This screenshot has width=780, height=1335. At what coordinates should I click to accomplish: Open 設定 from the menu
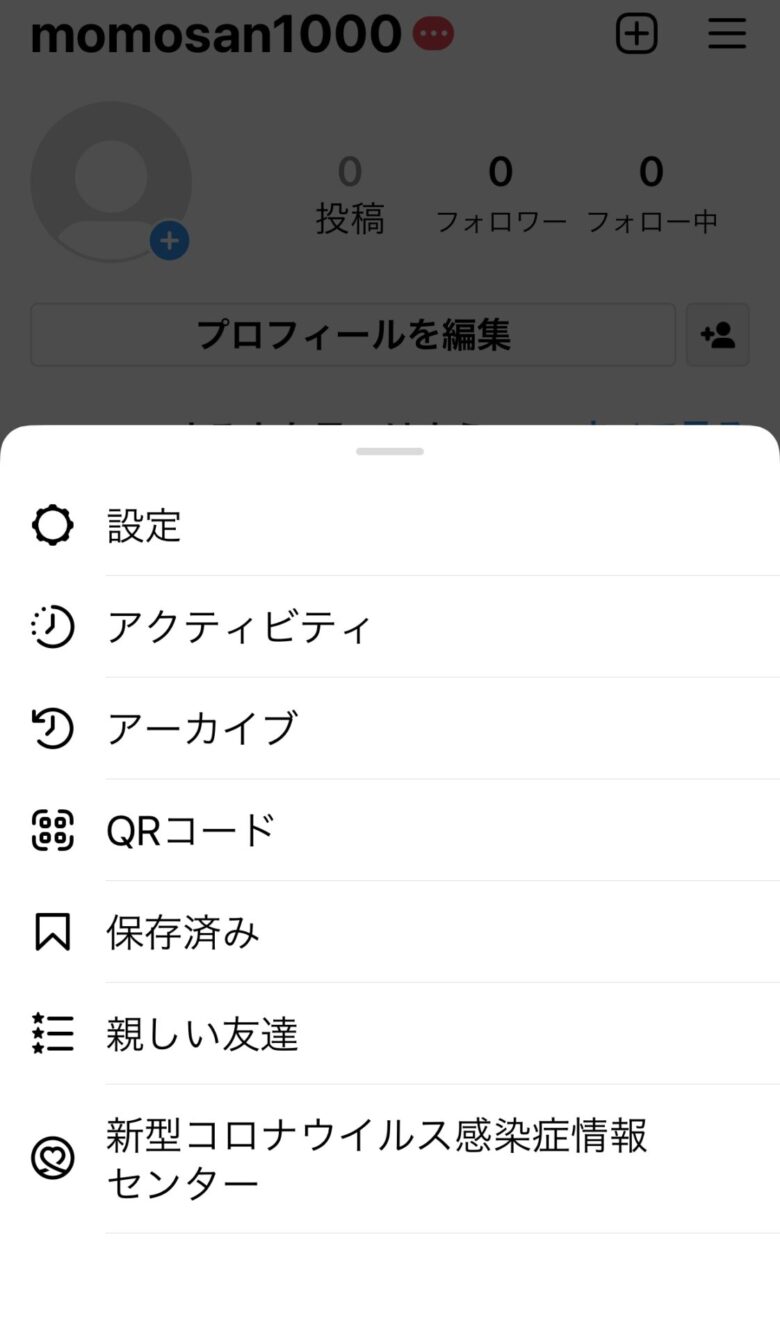coord(390,525)
